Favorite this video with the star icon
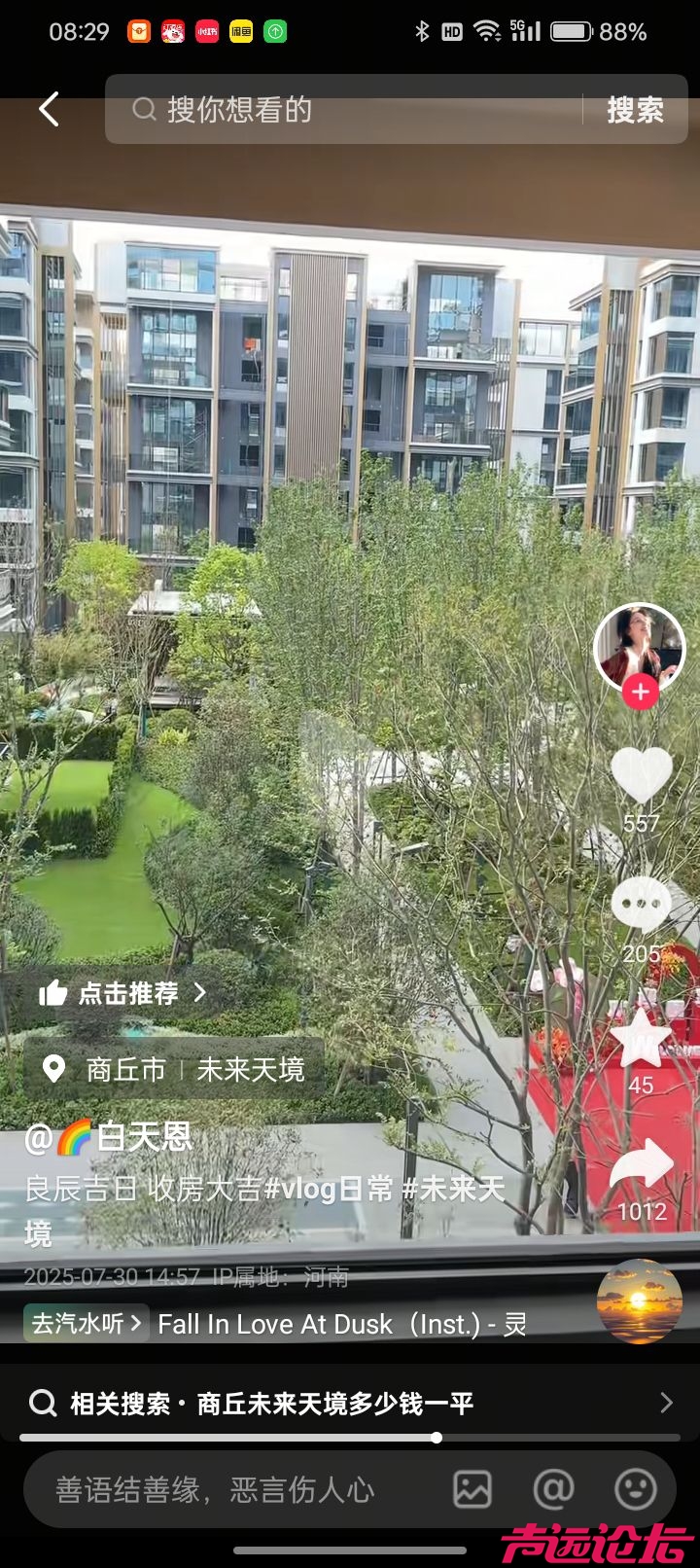The height and width of the screenshot is (1568, 700). (641, 1037)
